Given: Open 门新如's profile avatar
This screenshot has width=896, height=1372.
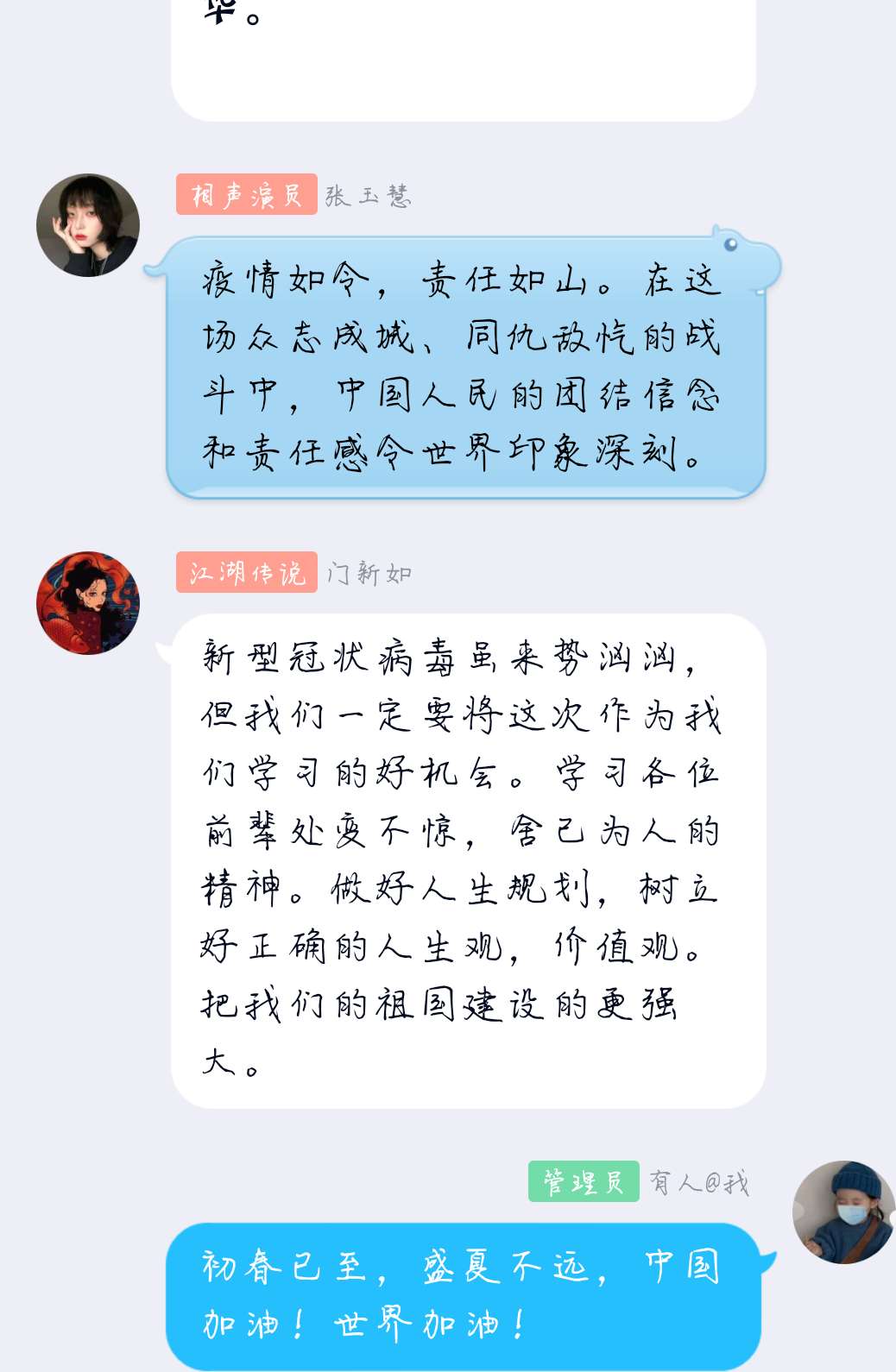Looking at the screenshot, I should pos(88,603).
